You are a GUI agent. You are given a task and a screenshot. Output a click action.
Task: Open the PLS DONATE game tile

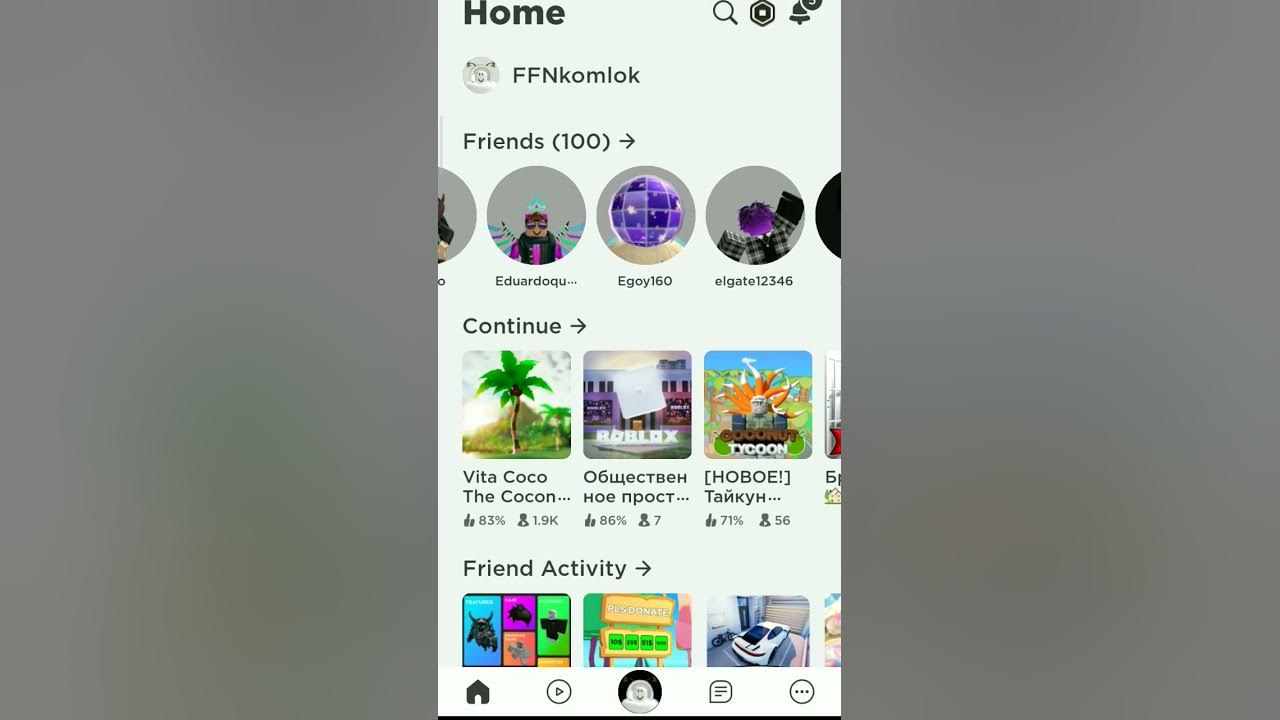point(637,630)
